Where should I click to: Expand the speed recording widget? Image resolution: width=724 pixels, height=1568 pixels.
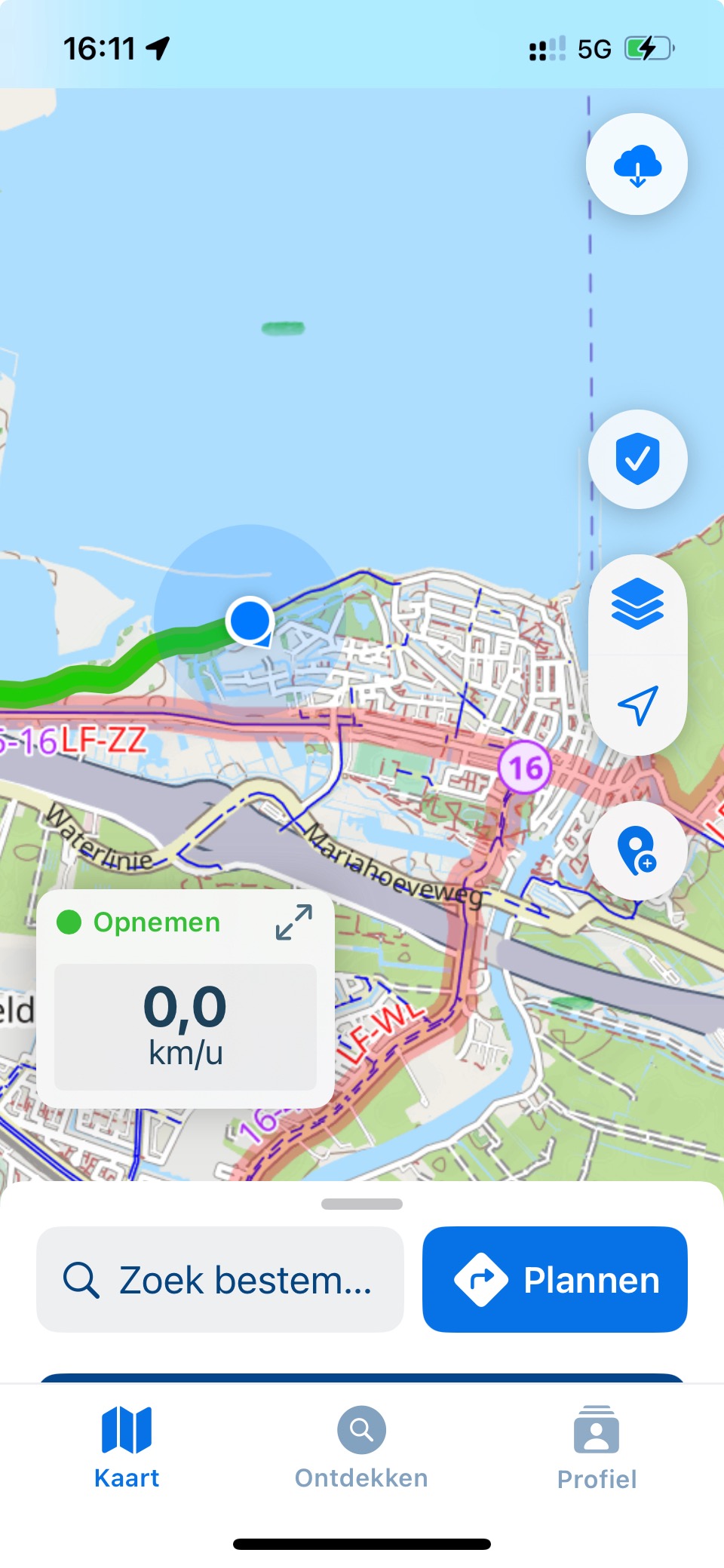(x=293, y=922)
